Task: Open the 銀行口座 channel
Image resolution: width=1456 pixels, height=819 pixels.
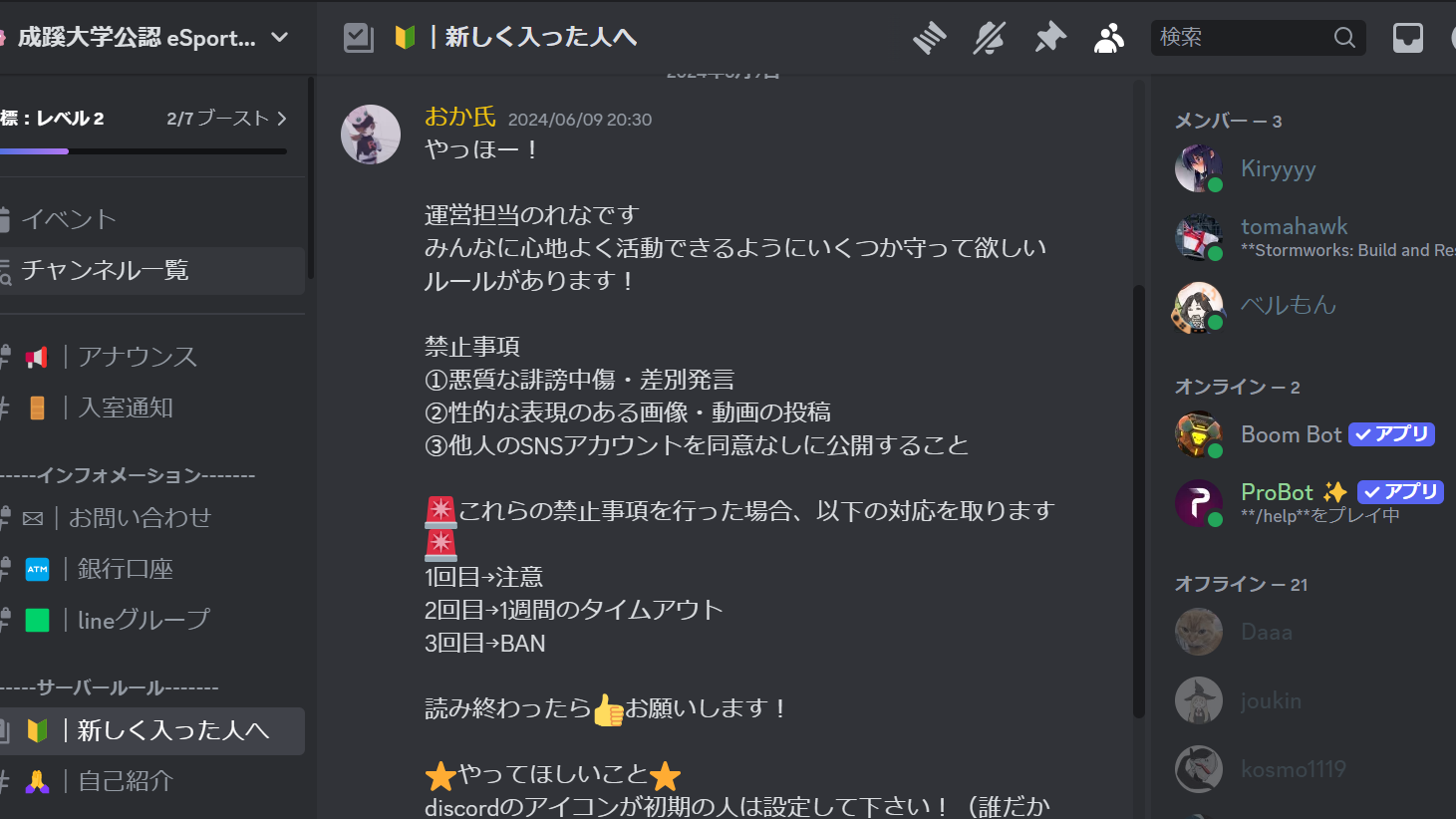Action: 126,569
